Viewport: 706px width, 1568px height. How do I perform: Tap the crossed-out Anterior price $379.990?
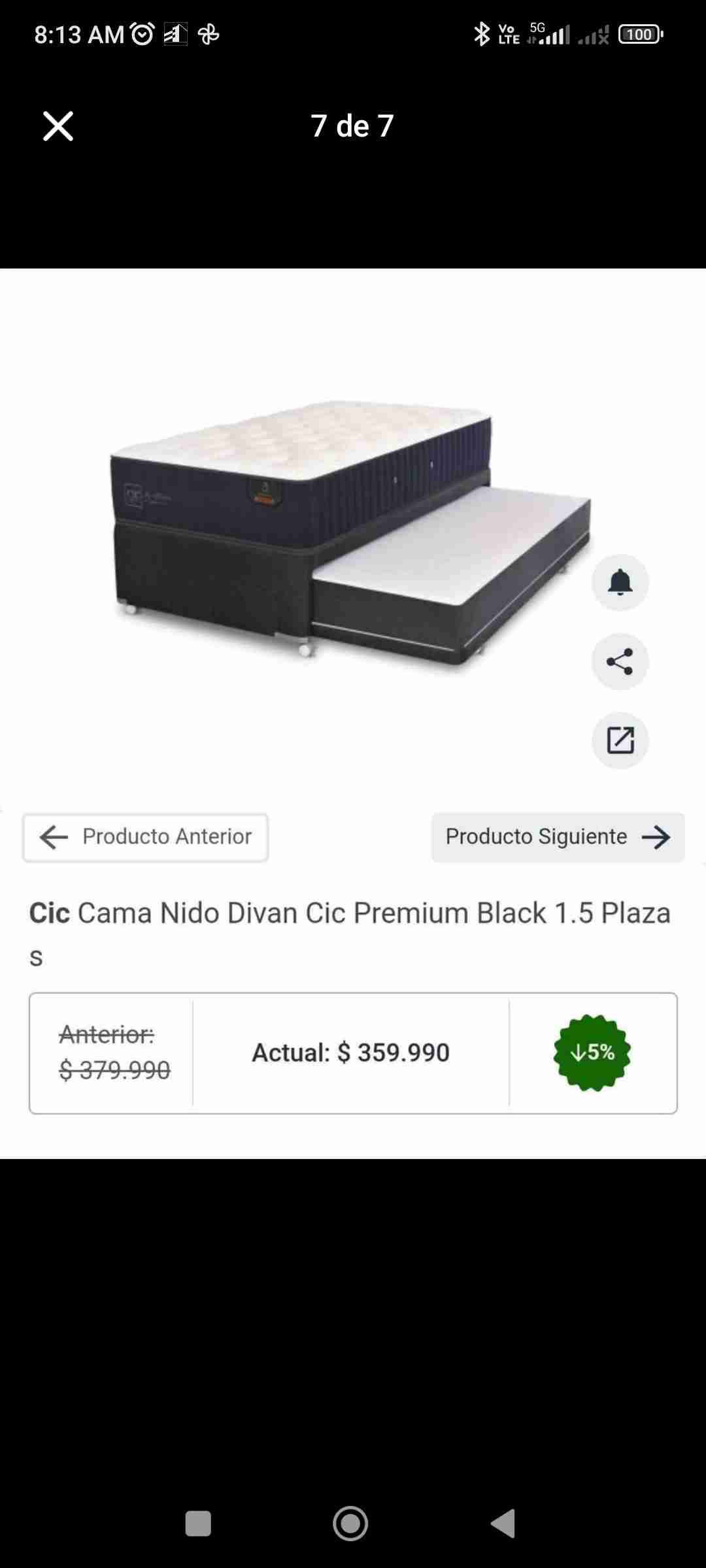click(112, 1055)
